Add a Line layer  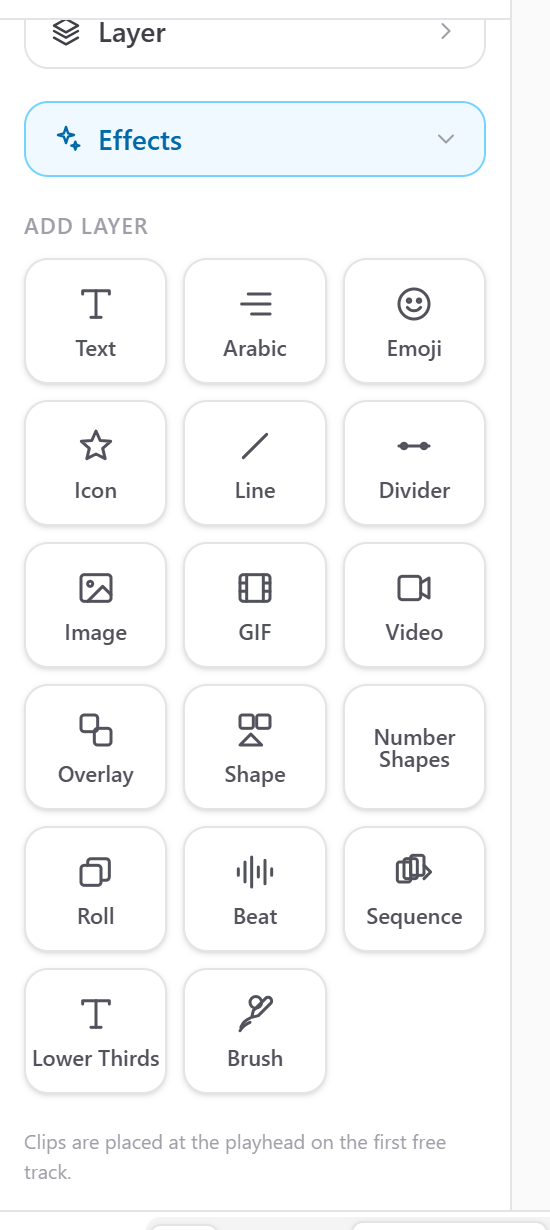(255, 463)
